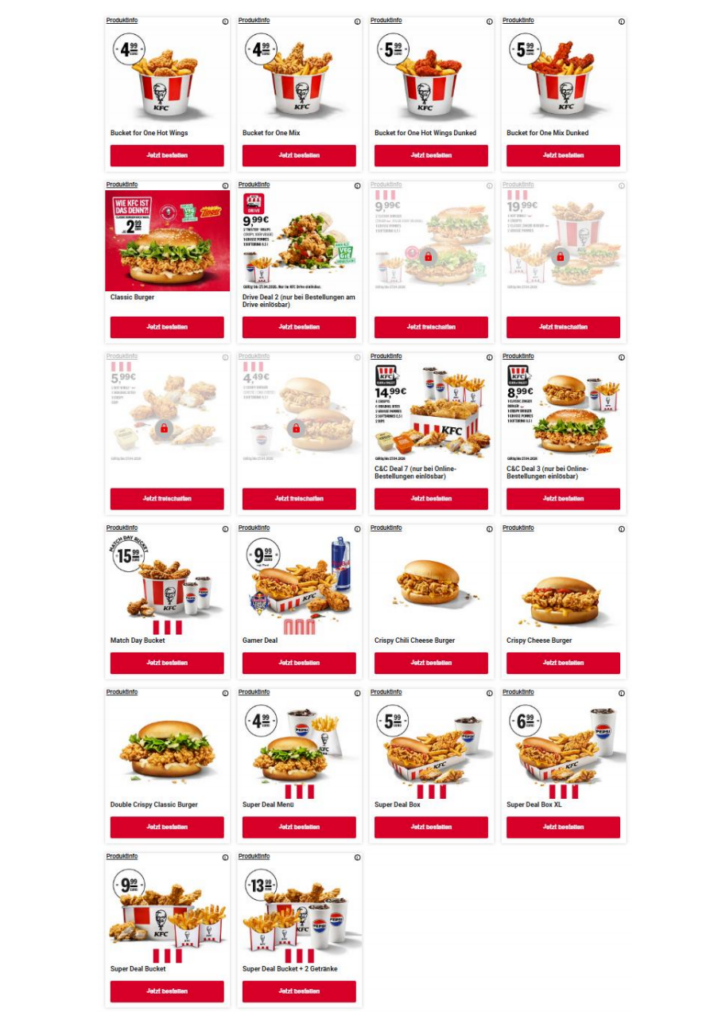Click Jetzt bestellen under Bucket for One Mix
The height and width of the screenshot is (1024, 722).
tap(300, 156)
